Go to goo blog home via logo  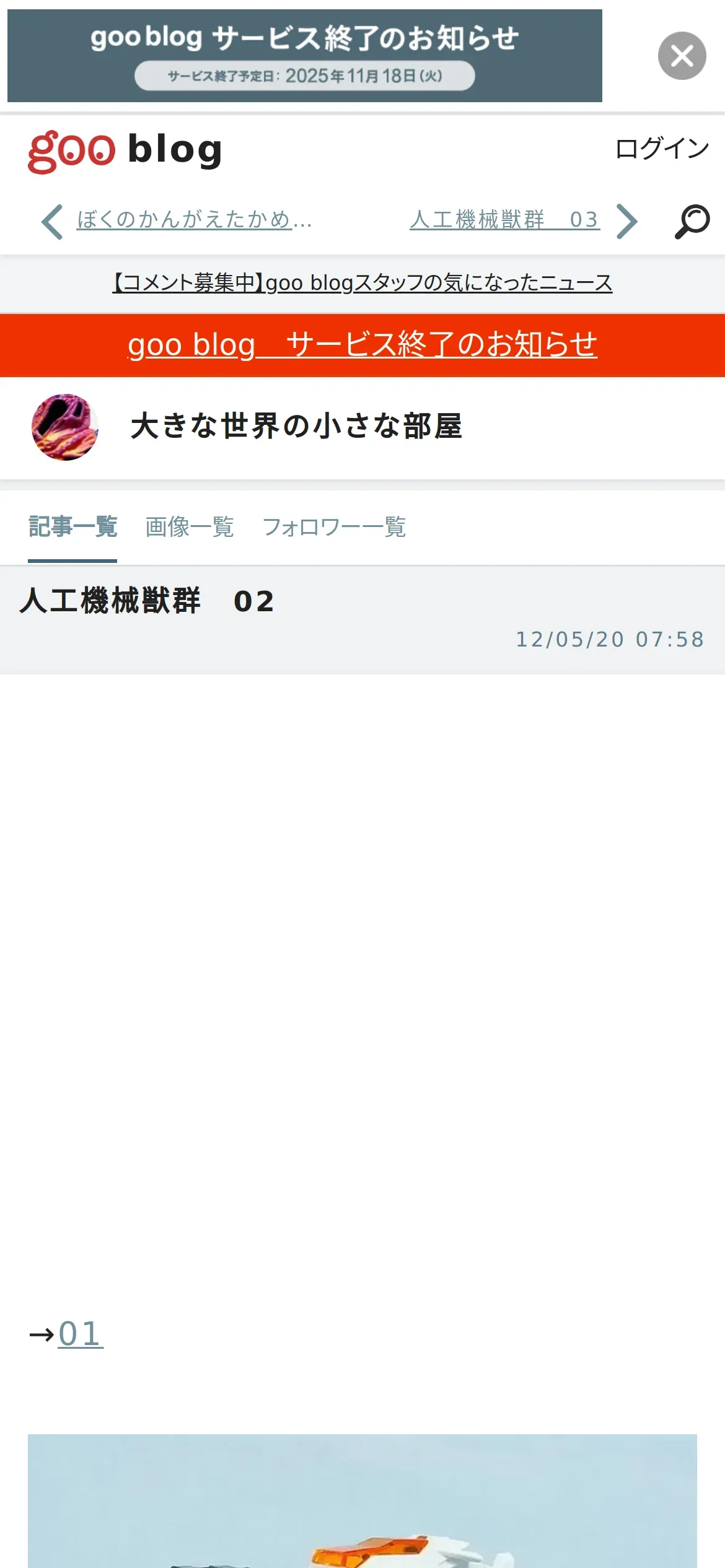(125, 151)
